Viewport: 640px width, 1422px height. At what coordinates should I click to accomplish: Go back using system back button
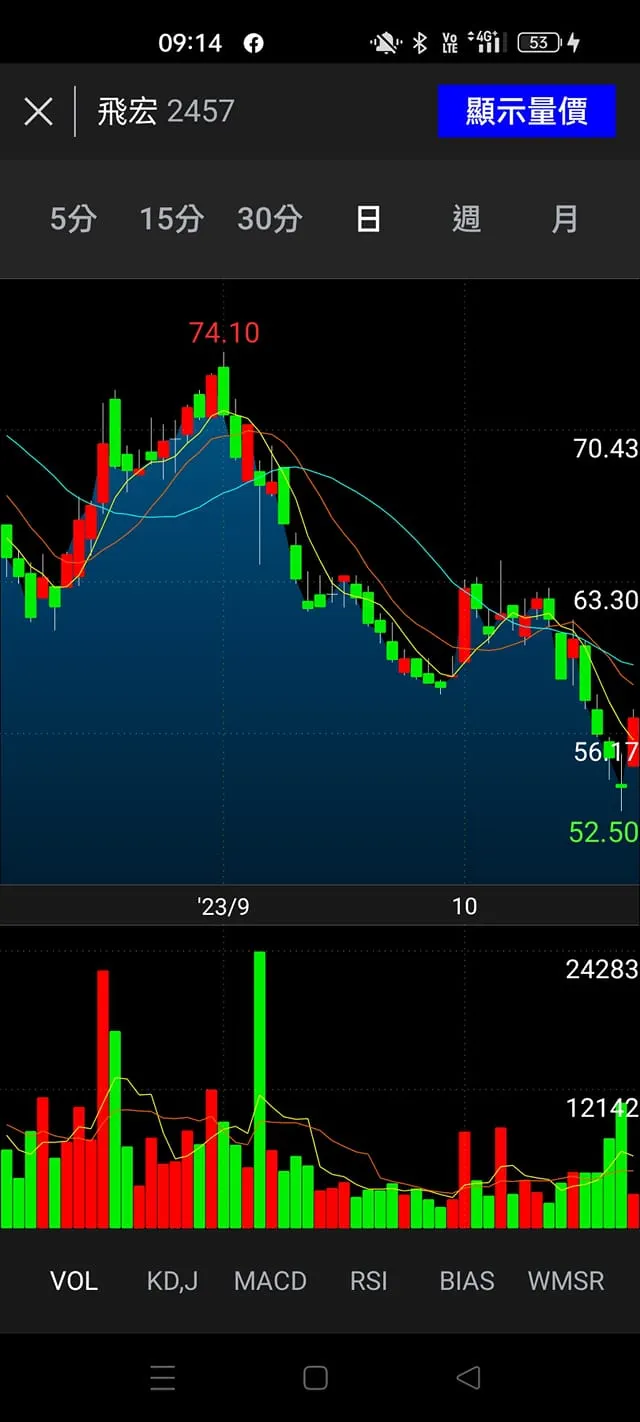coord(467,1378)
